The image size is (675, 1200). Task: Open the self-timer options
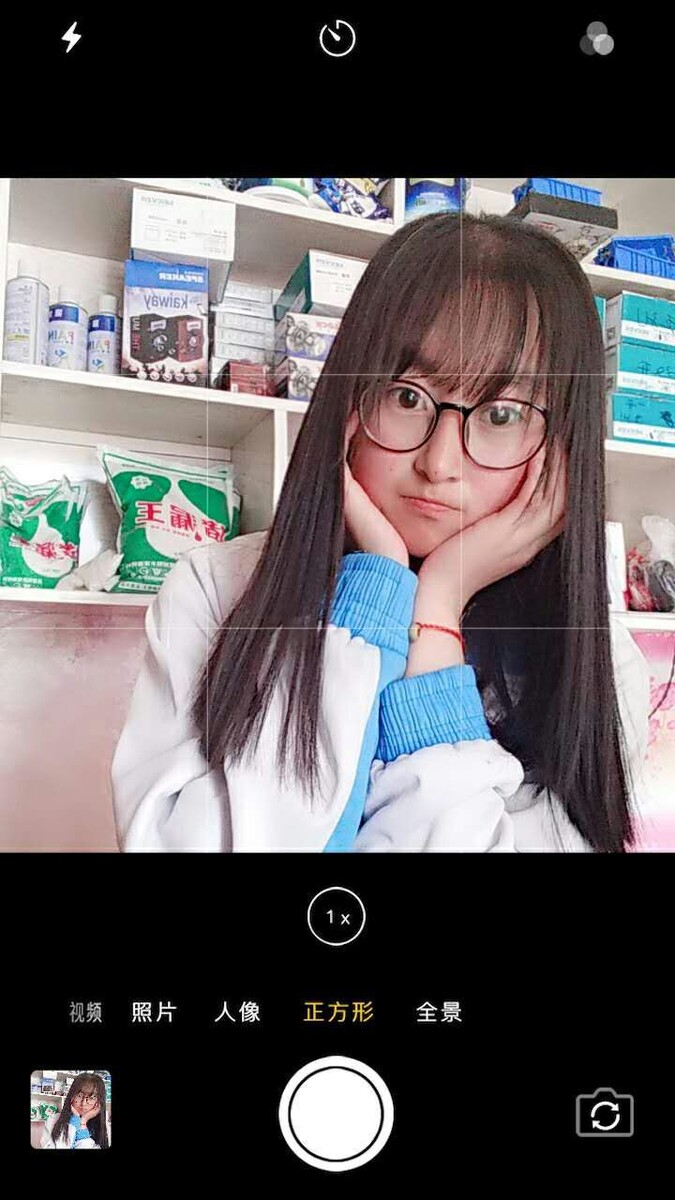tap(337, 39)
